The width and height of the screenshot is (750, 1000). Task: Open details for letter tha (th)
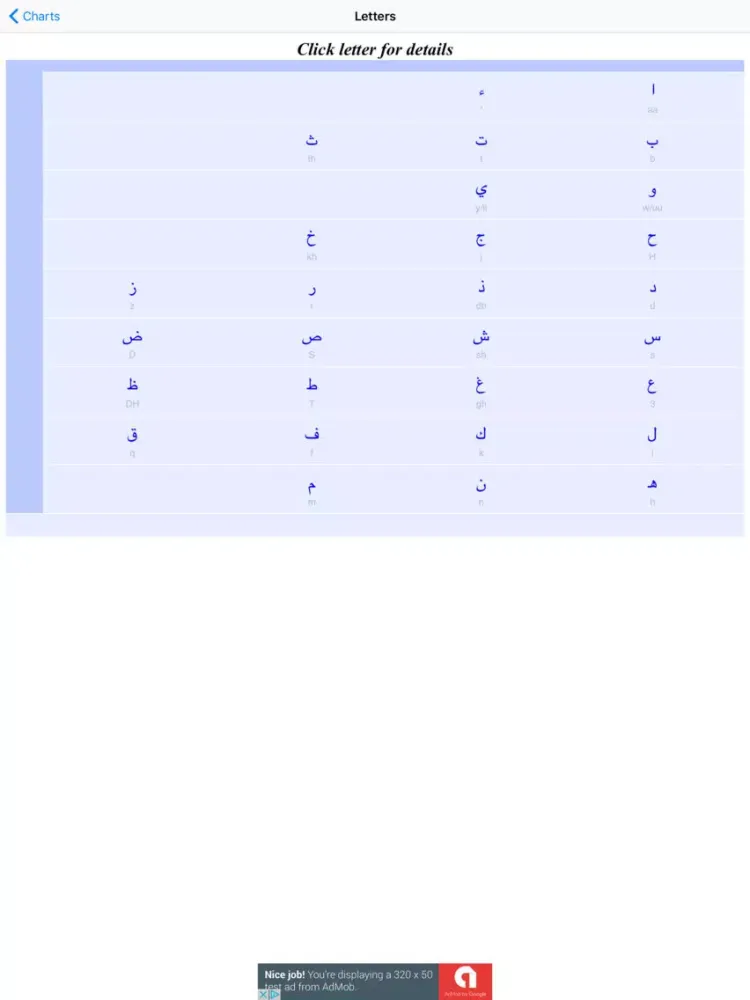click(311, 142)
